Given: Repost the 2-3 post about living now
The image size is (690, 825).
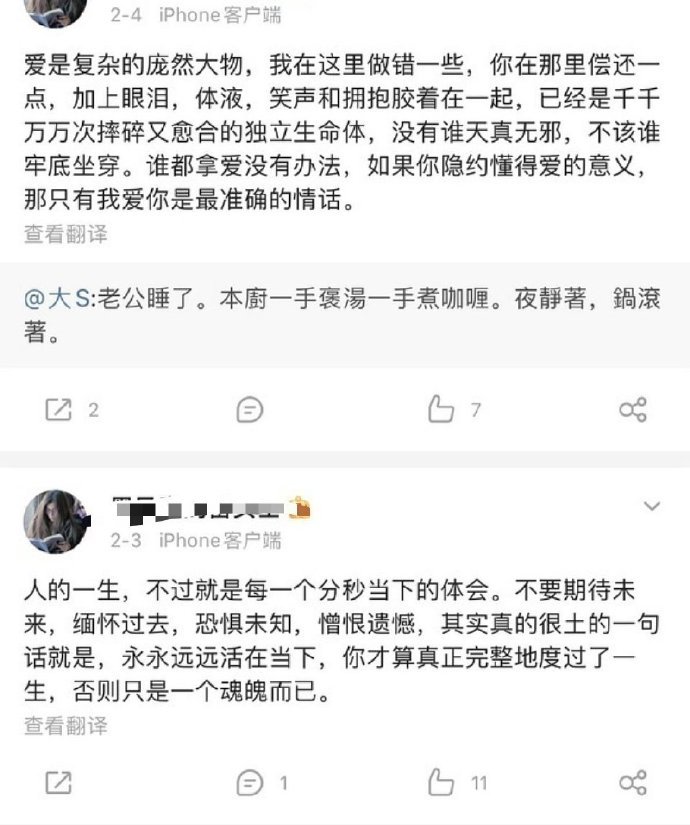Looking at the screenshot, I should point(60,782).
